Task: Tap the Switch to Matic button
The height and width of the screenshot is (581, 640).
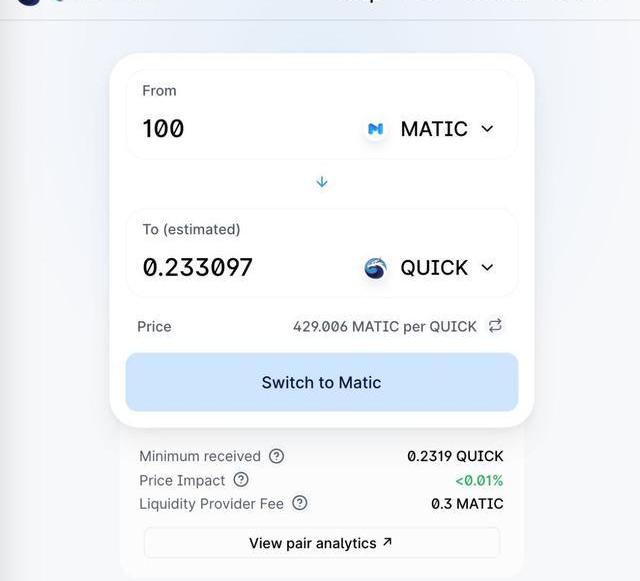Action: [321, 382]
